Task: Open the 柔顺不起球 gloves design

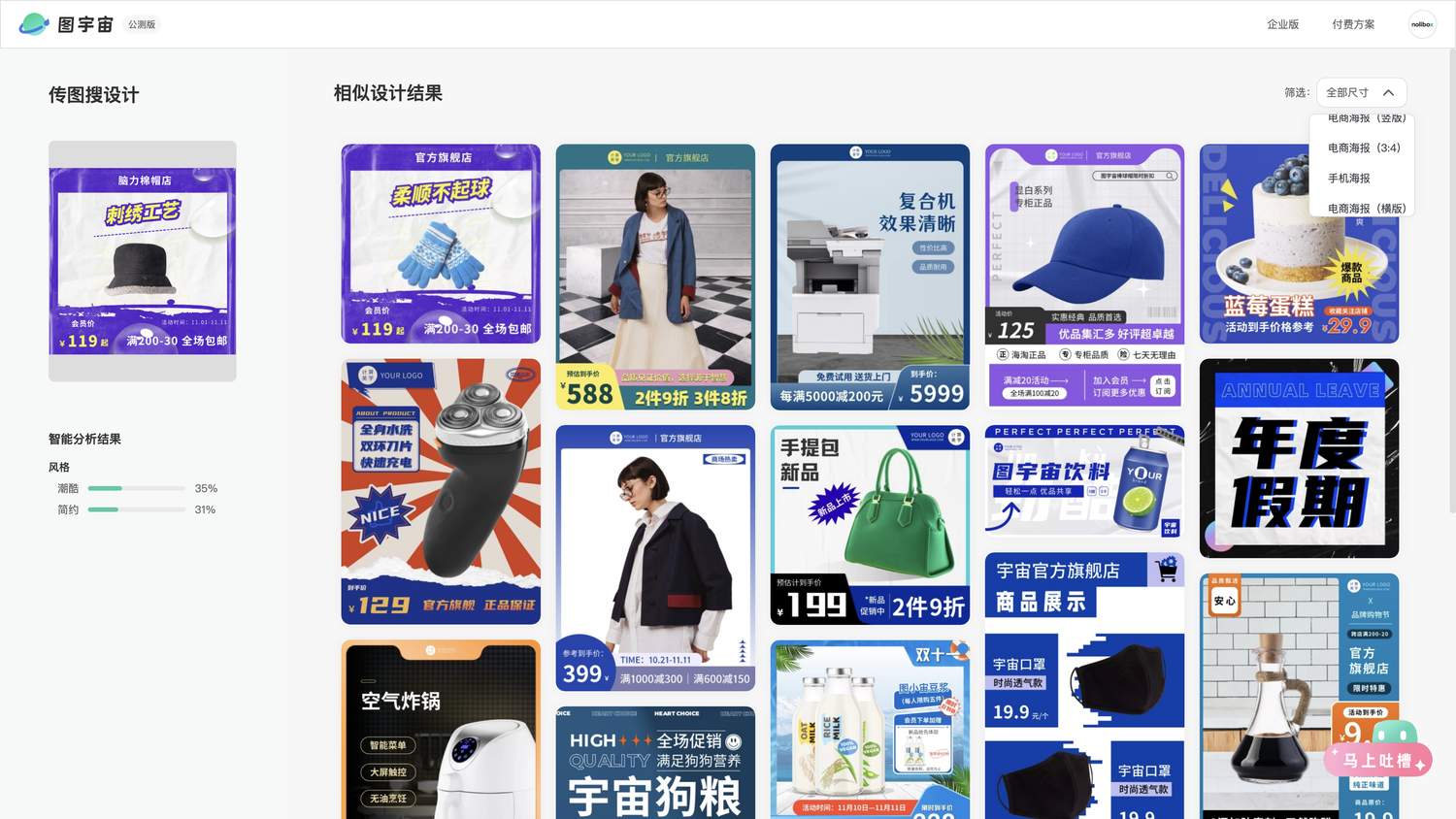Action: coord(441,244)
